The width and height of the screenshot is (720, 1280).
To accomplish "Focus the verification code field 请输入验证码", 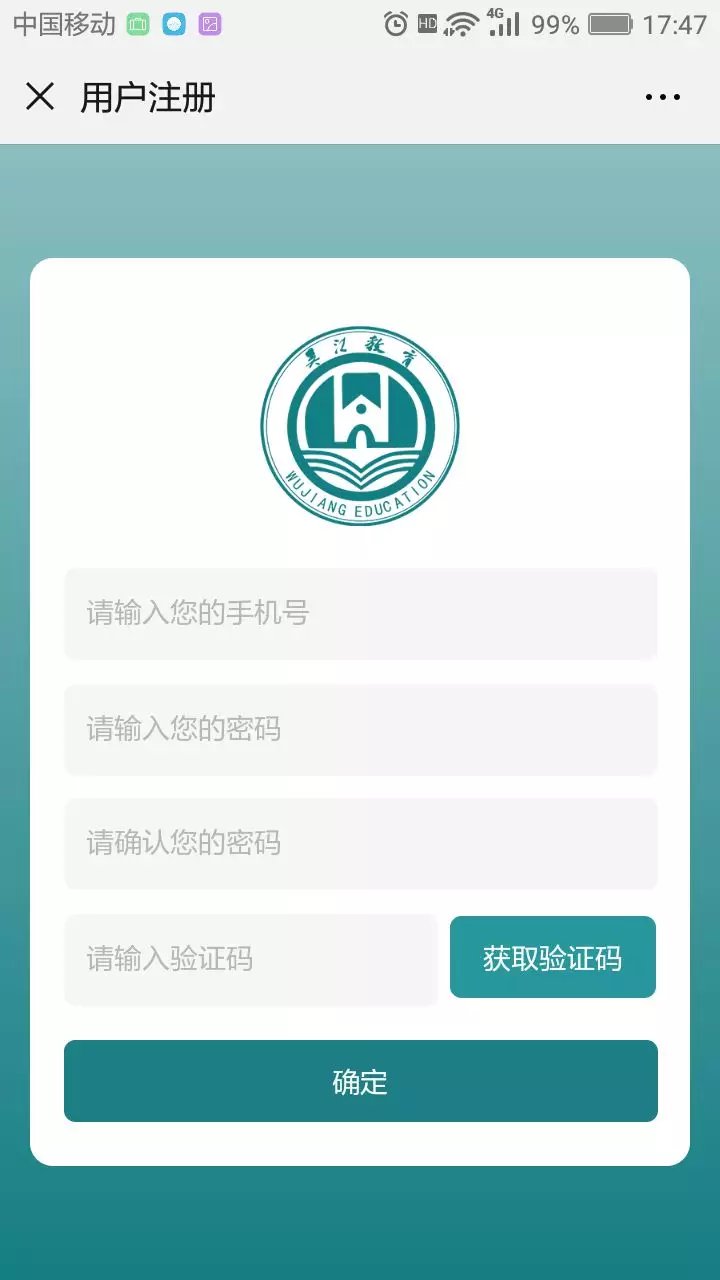I will [x=250, y=959].
